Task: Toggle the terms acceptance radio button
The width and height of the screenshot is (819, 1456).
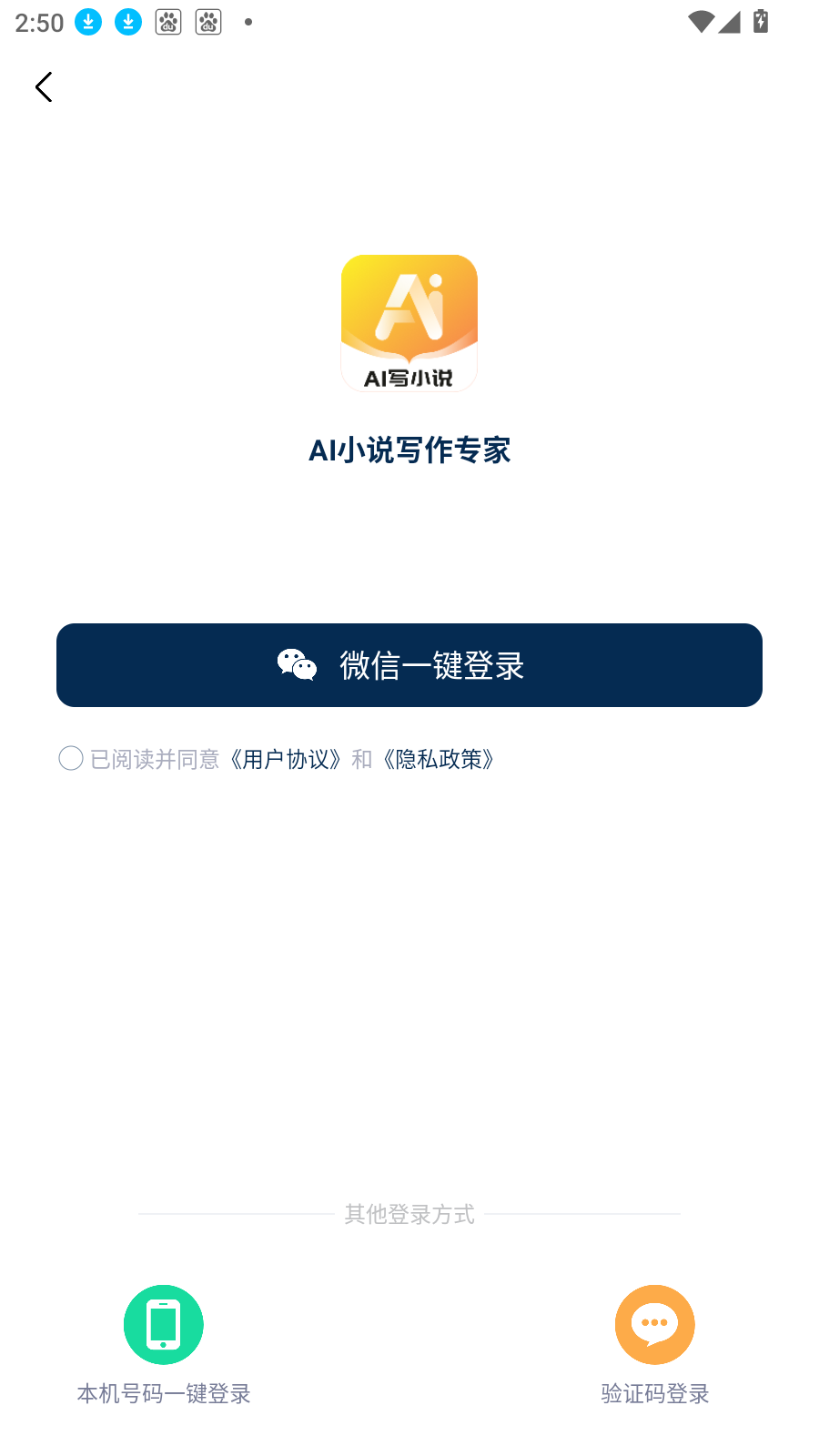Action: (x=70, y=757)
